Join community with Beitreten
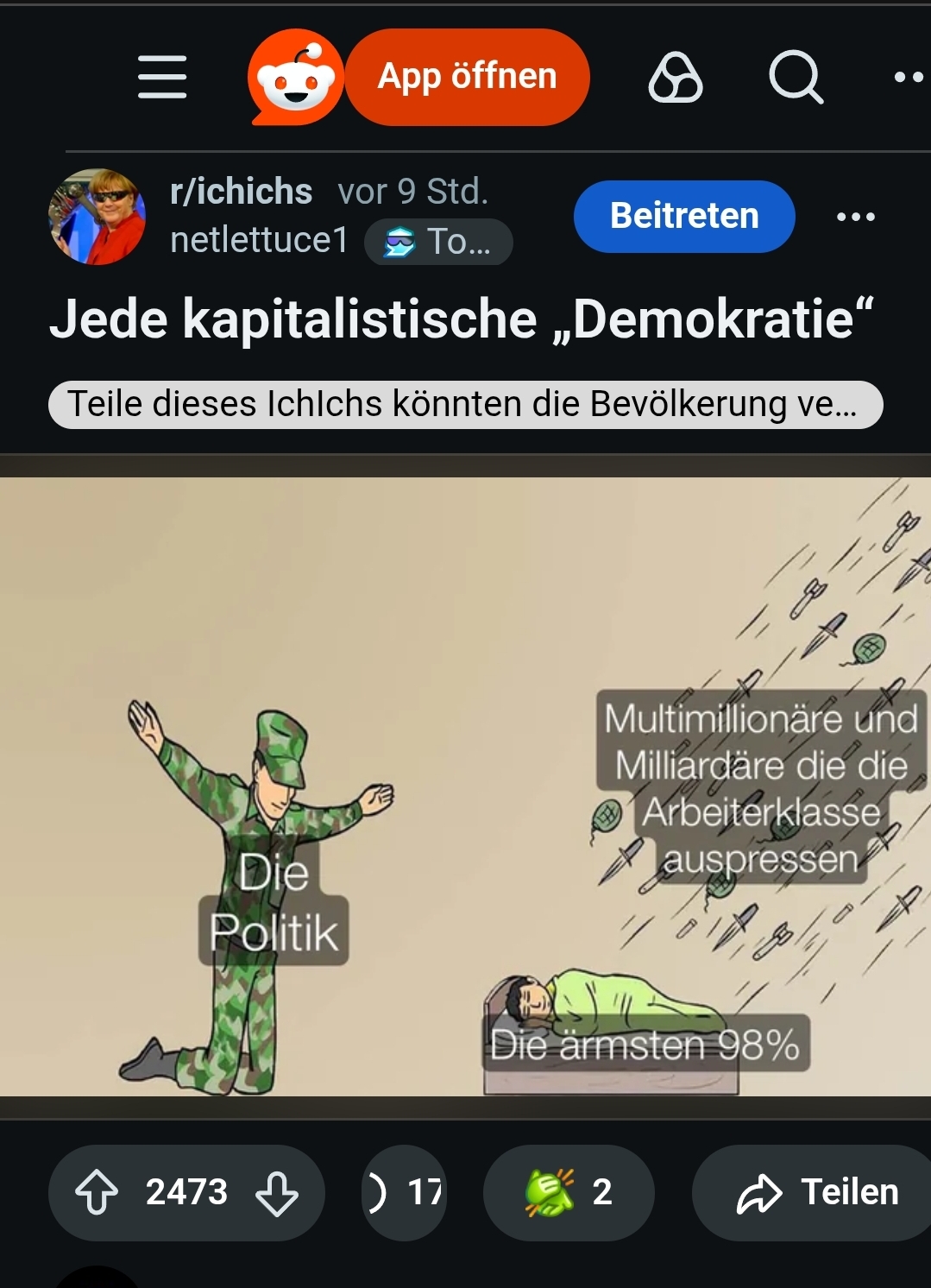Image resolution: width=931 pixels, height=1288 pixels. click(684, 216)
